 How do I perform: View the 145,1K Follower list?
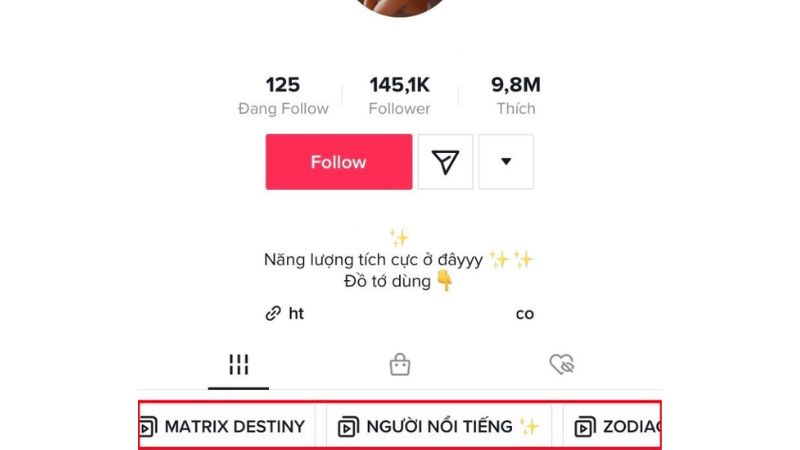tap(399, 96)
